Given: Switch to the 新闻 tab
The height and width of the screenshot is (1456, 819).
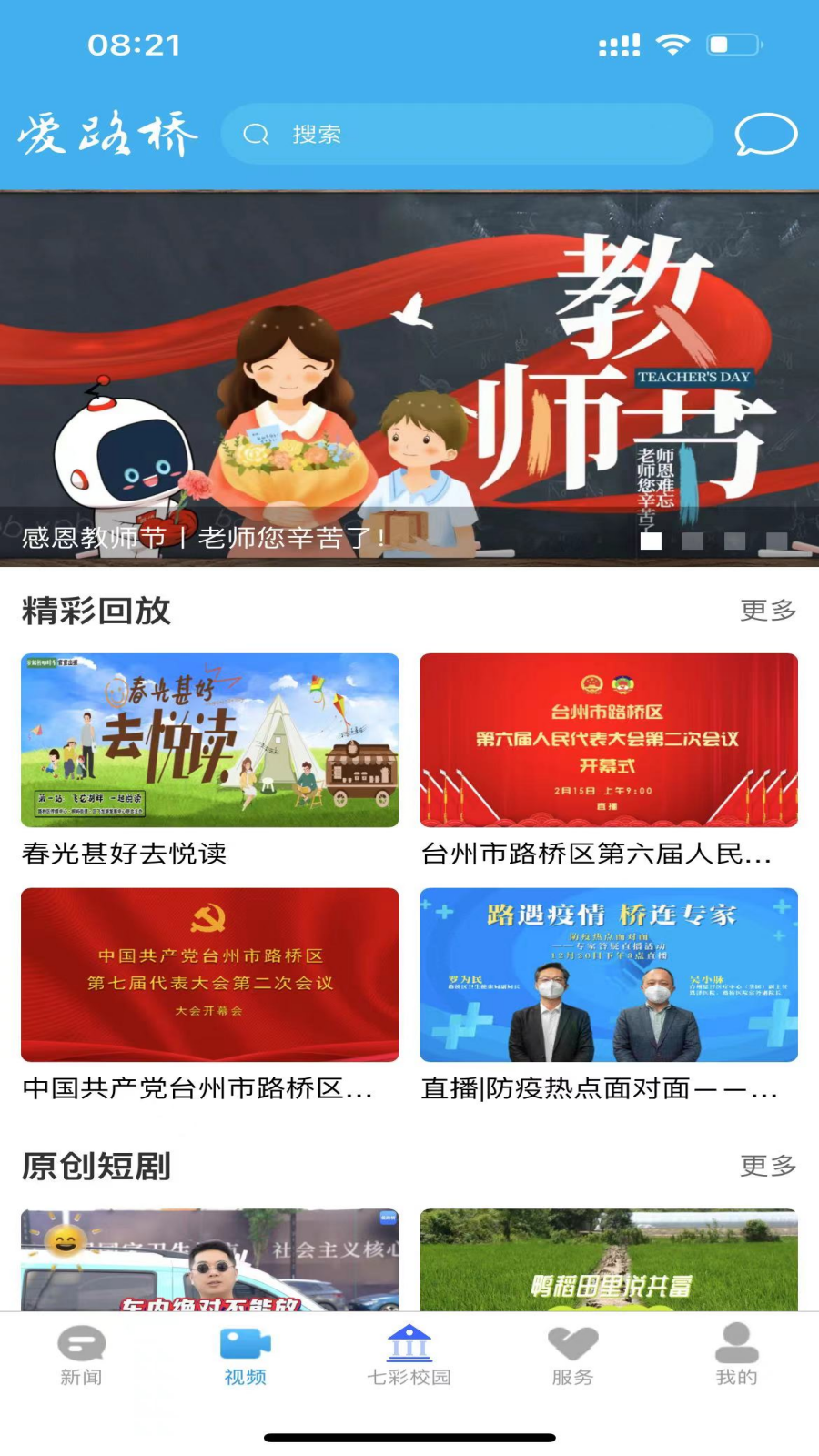Looking at the screenshot, I should click(82, 1356).
